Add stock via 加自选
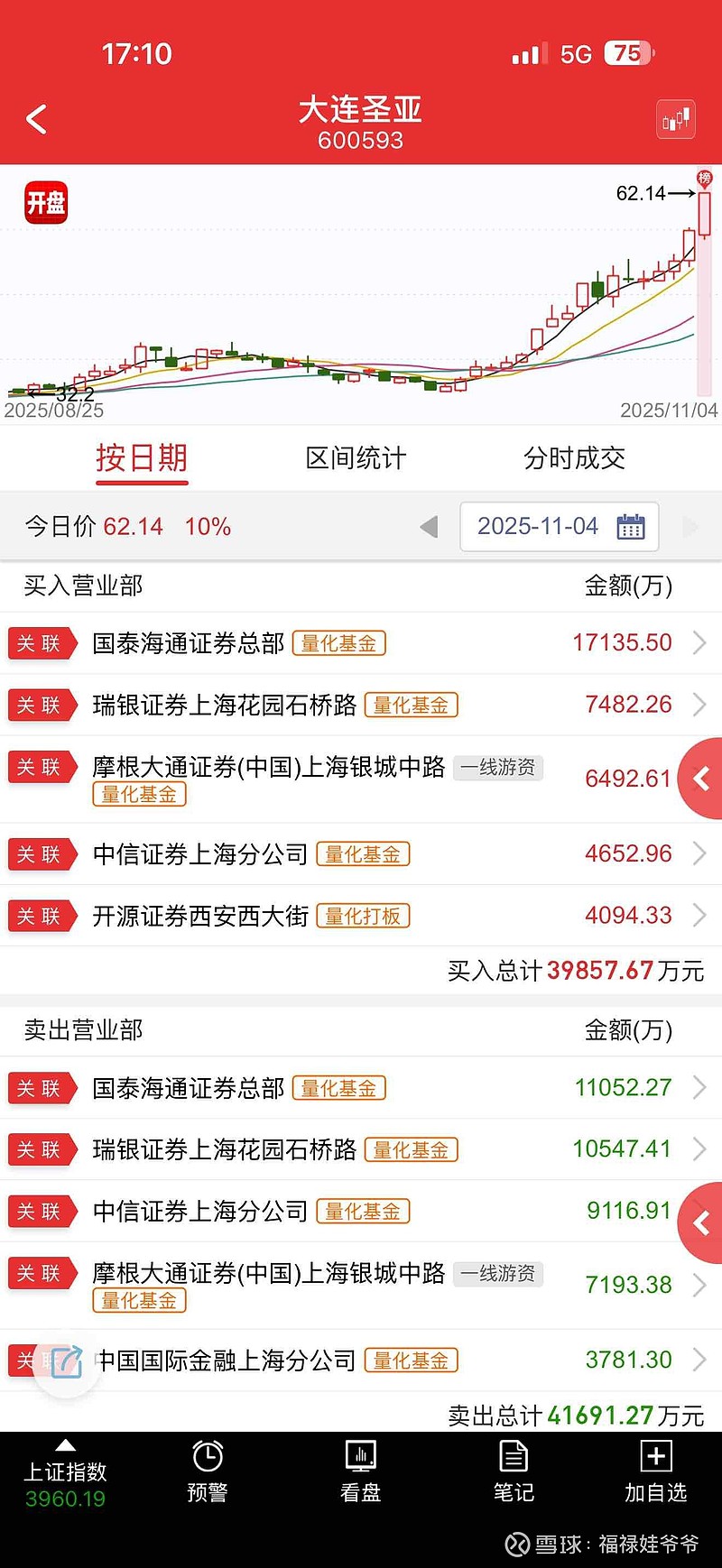 pos(656,1472)
